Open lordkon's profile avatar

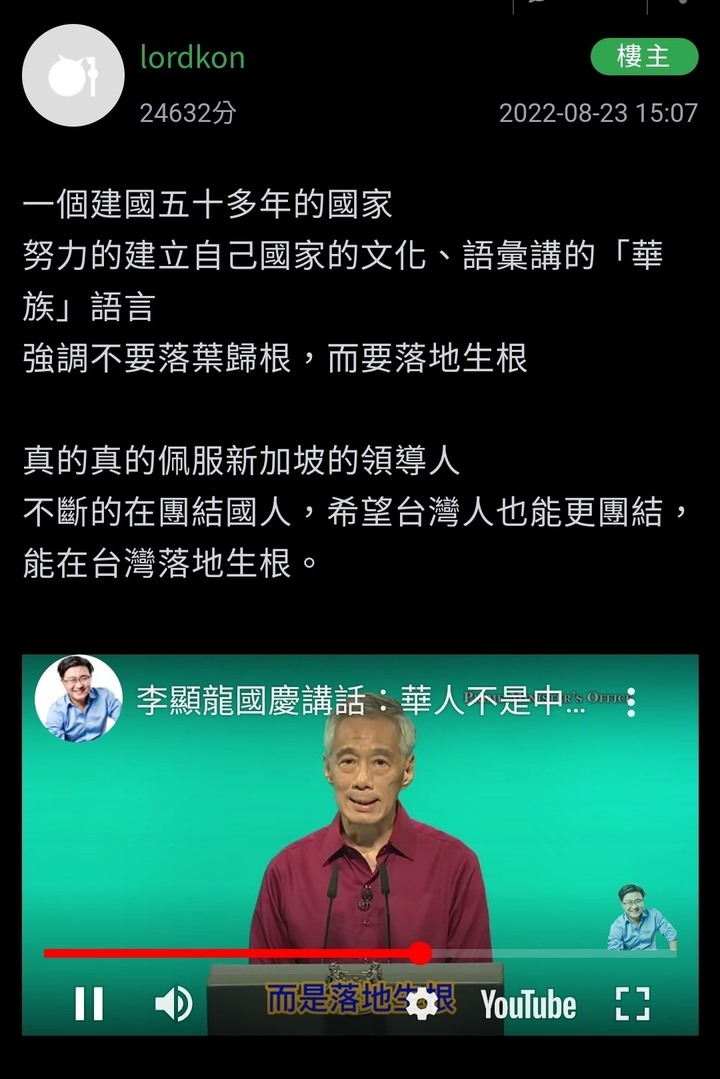(x=73, y=76)
